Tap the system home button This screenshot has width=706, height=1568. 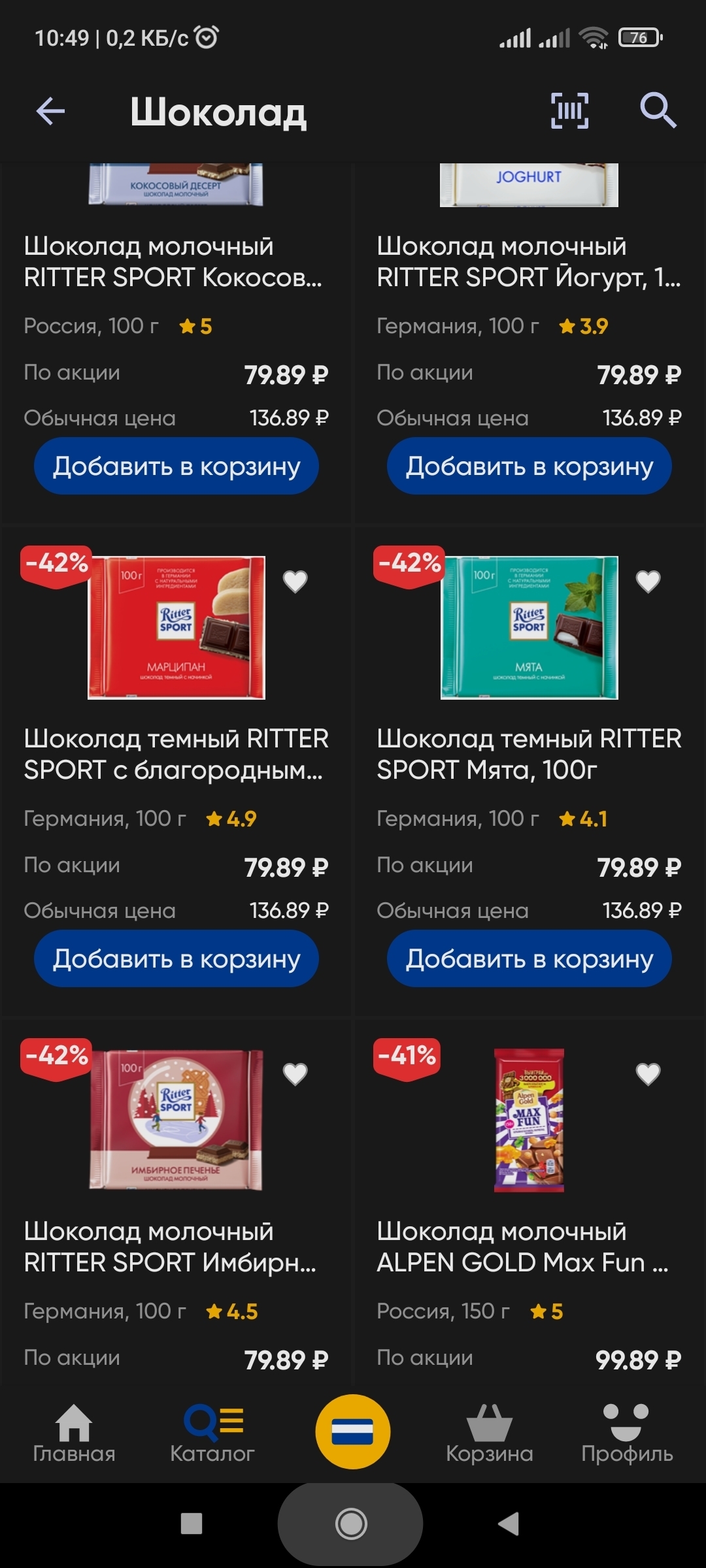pyautogui.click(x=351, y=1524)
